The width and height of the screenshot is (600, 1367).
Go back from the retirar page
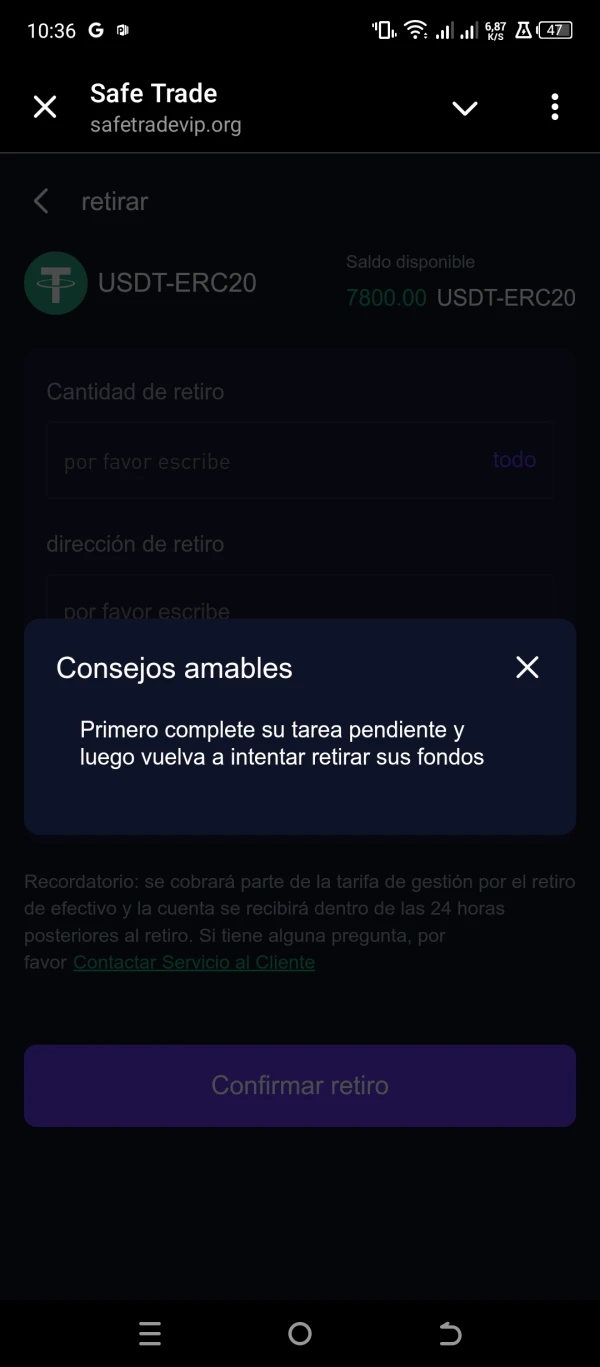[41, 201]
